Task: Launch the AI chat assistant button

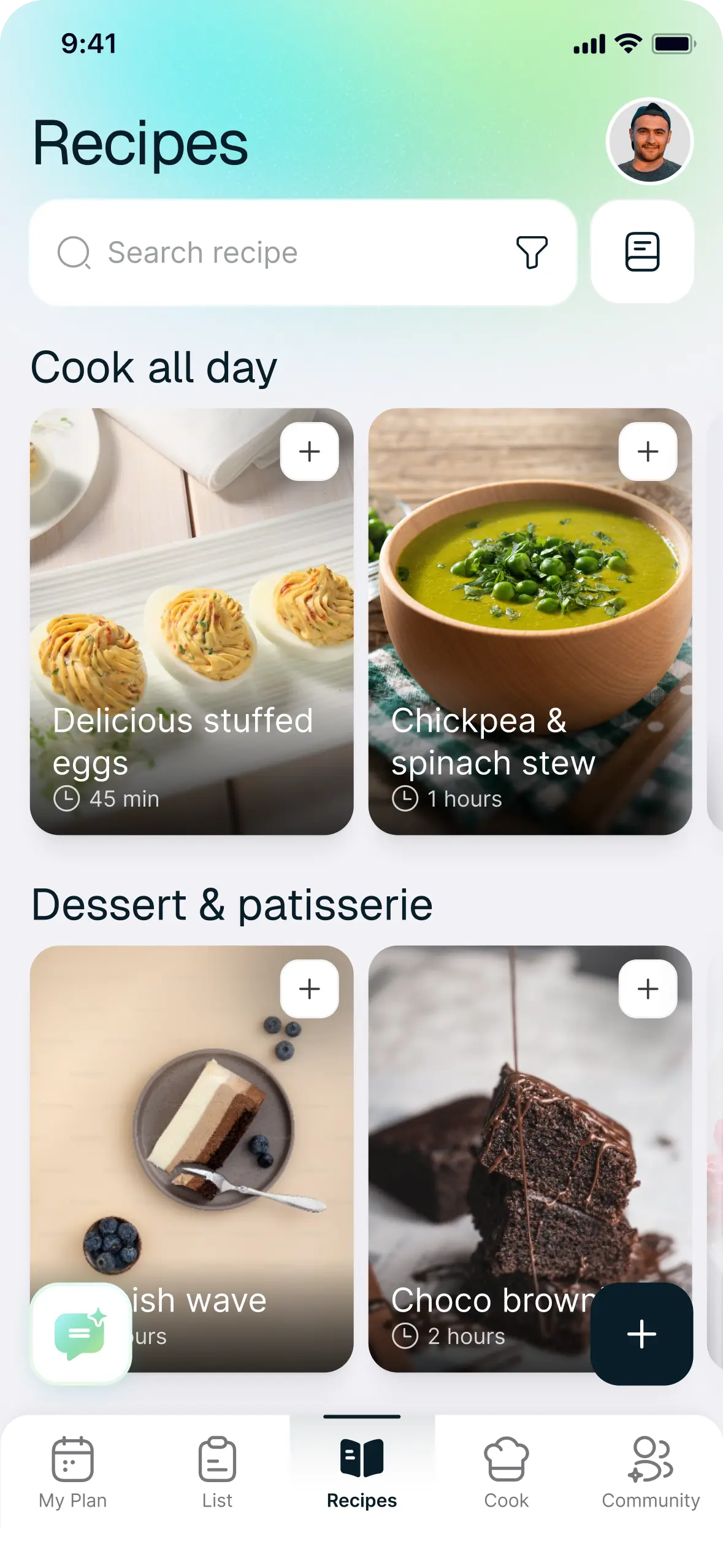Action: pyautogui.click(x=81, y=1334)
